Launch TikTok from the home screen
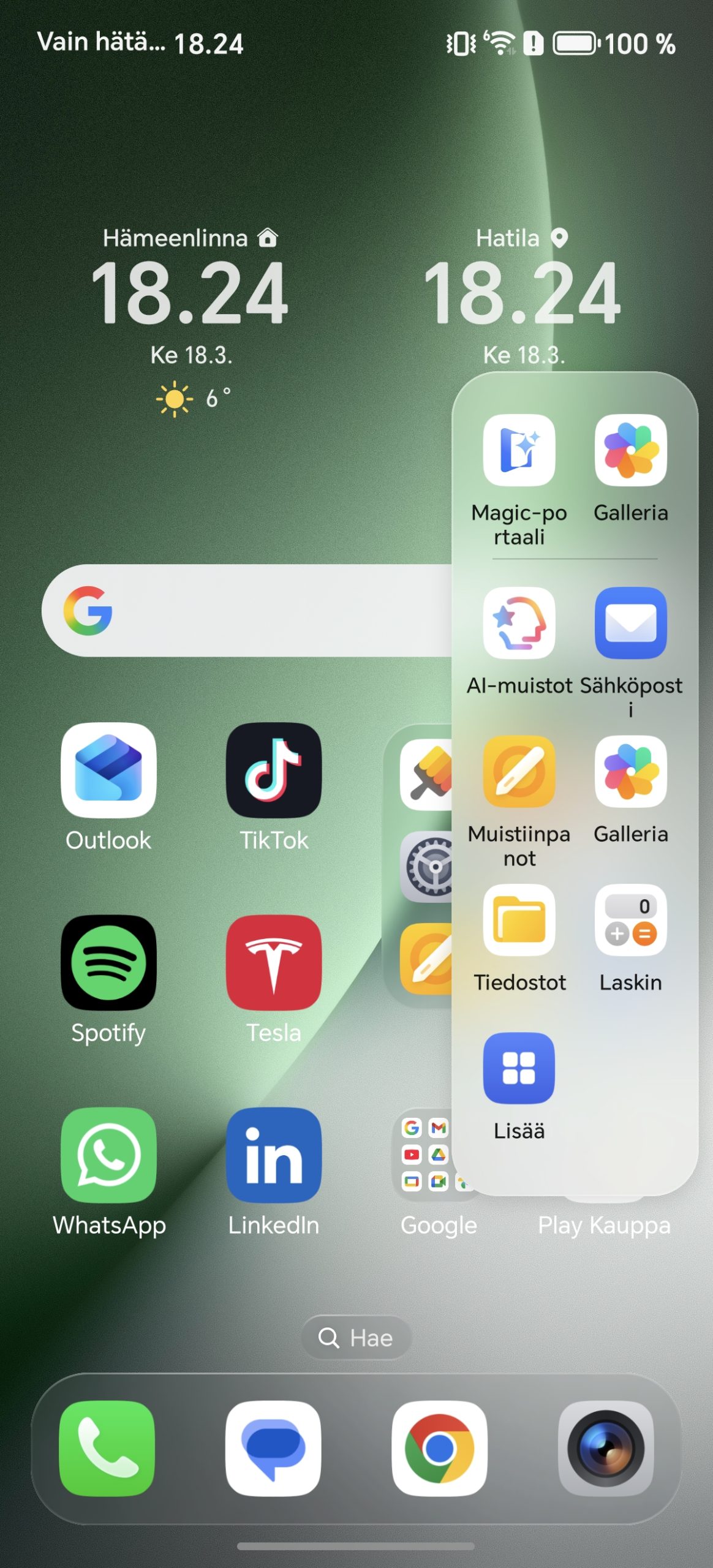 coord(274,770)
